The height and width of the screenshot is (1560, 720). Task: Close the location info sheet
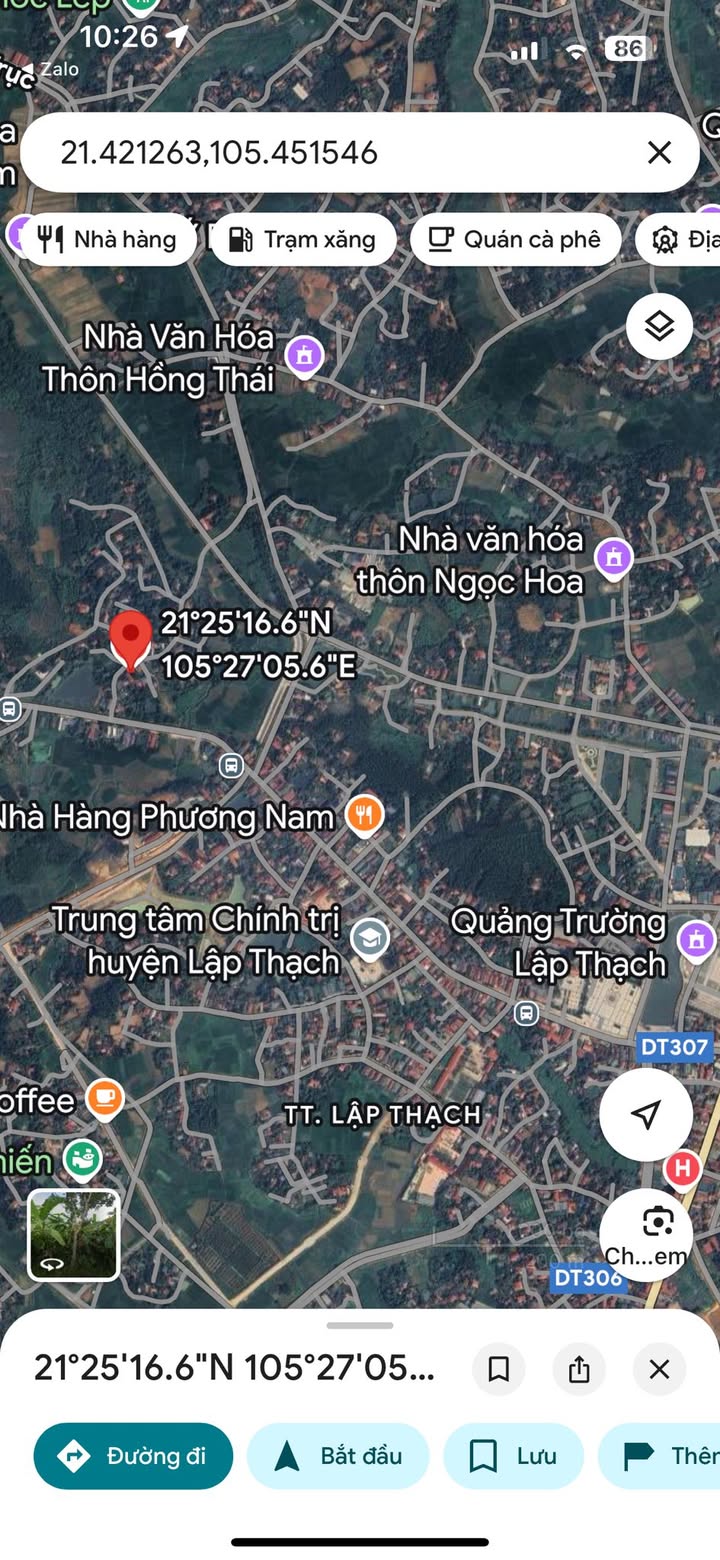(x=659, y=1369)
